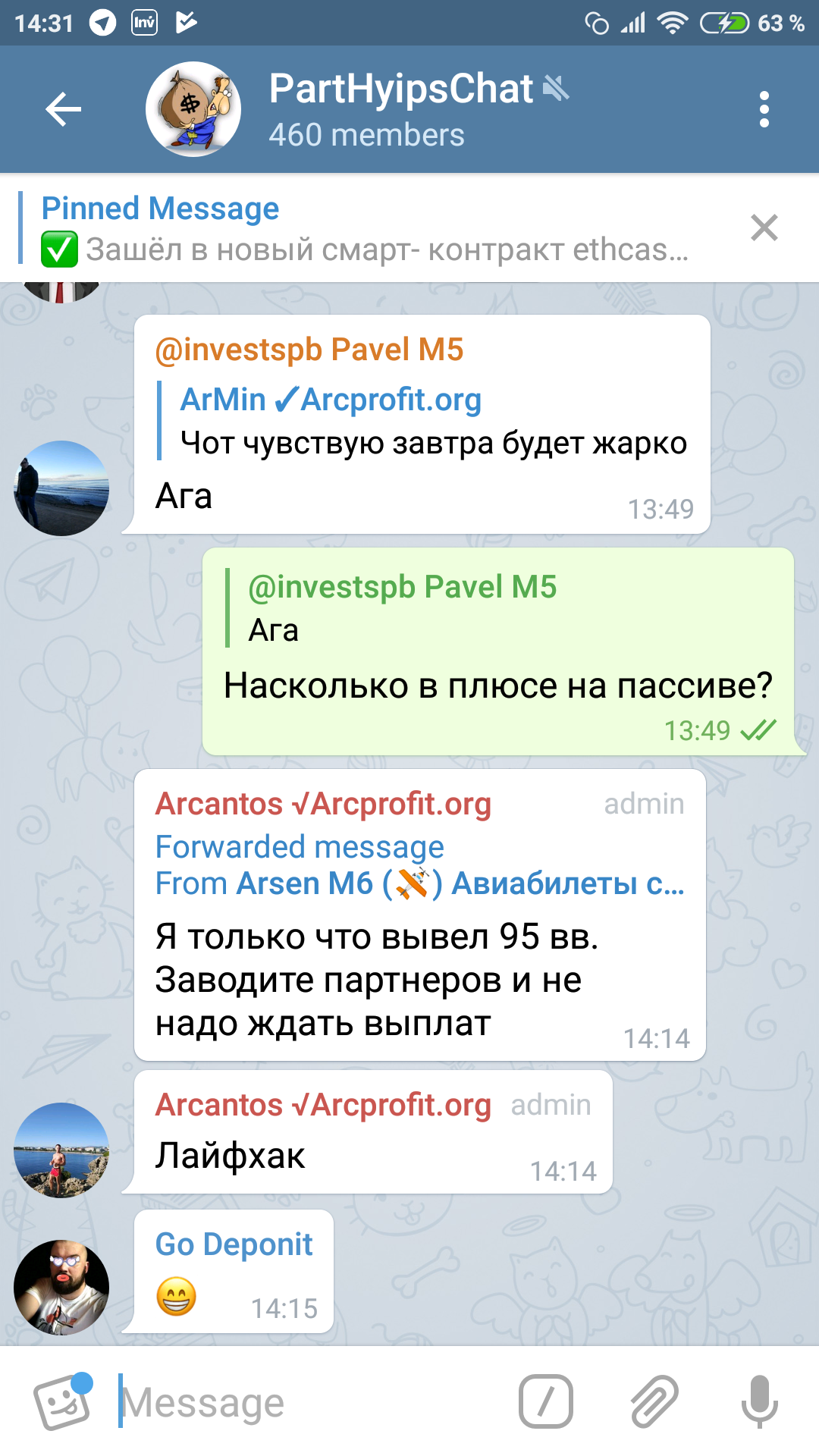The image size is (819, 1456).
Task: Jump to quoted ArMin Arcprofit.org message
Action: click(432, 422)
